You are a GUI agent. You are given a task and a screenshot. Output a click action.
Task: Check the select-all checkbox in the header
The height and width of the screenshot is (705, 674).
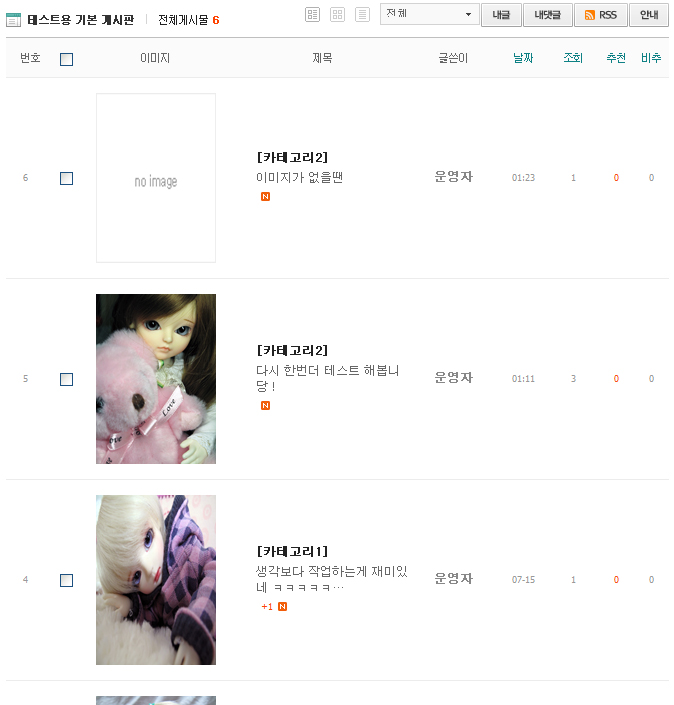click(66, 59)
